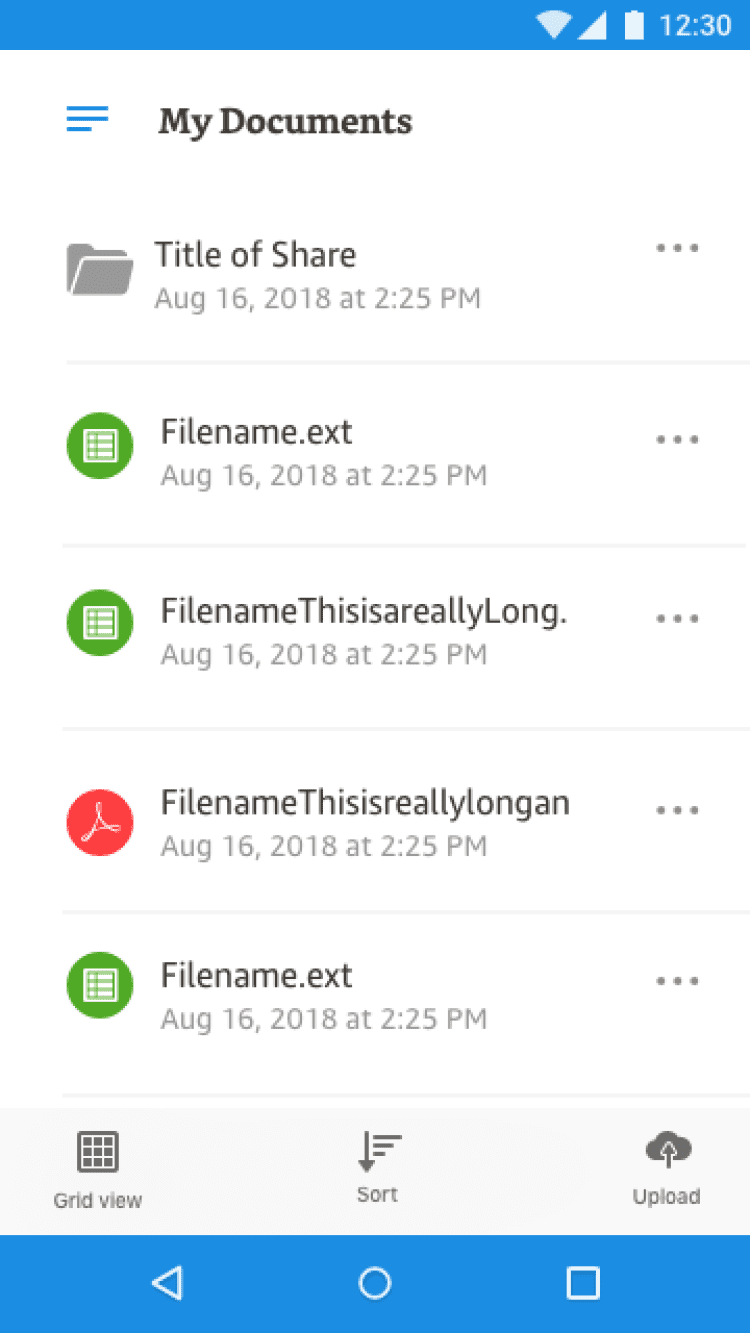Open options for the FilenameThisisreallylongan PDF
The height and width of the screenshot is (1333, 750).
pyautogui.click(x=677, y=810)
